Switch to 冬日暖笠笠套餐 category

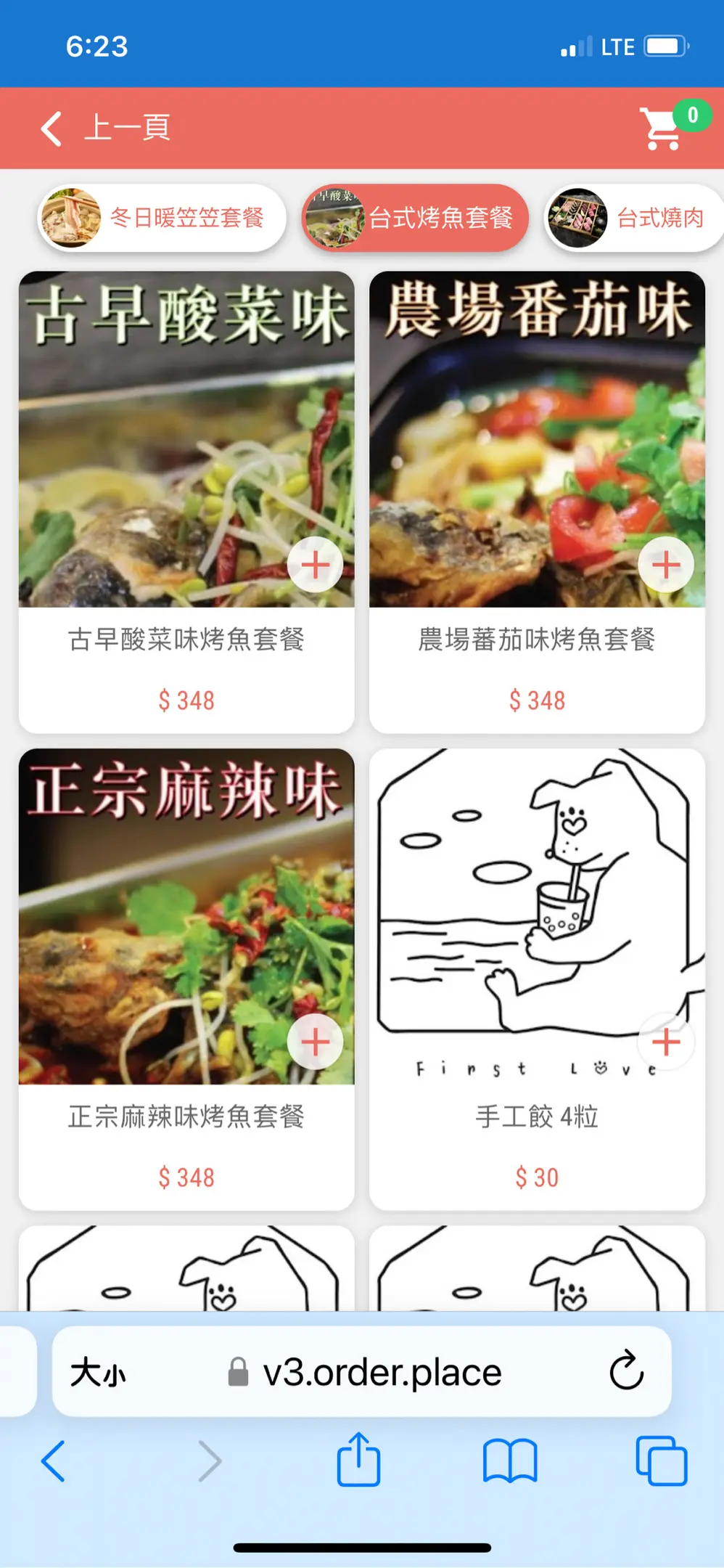162,218
